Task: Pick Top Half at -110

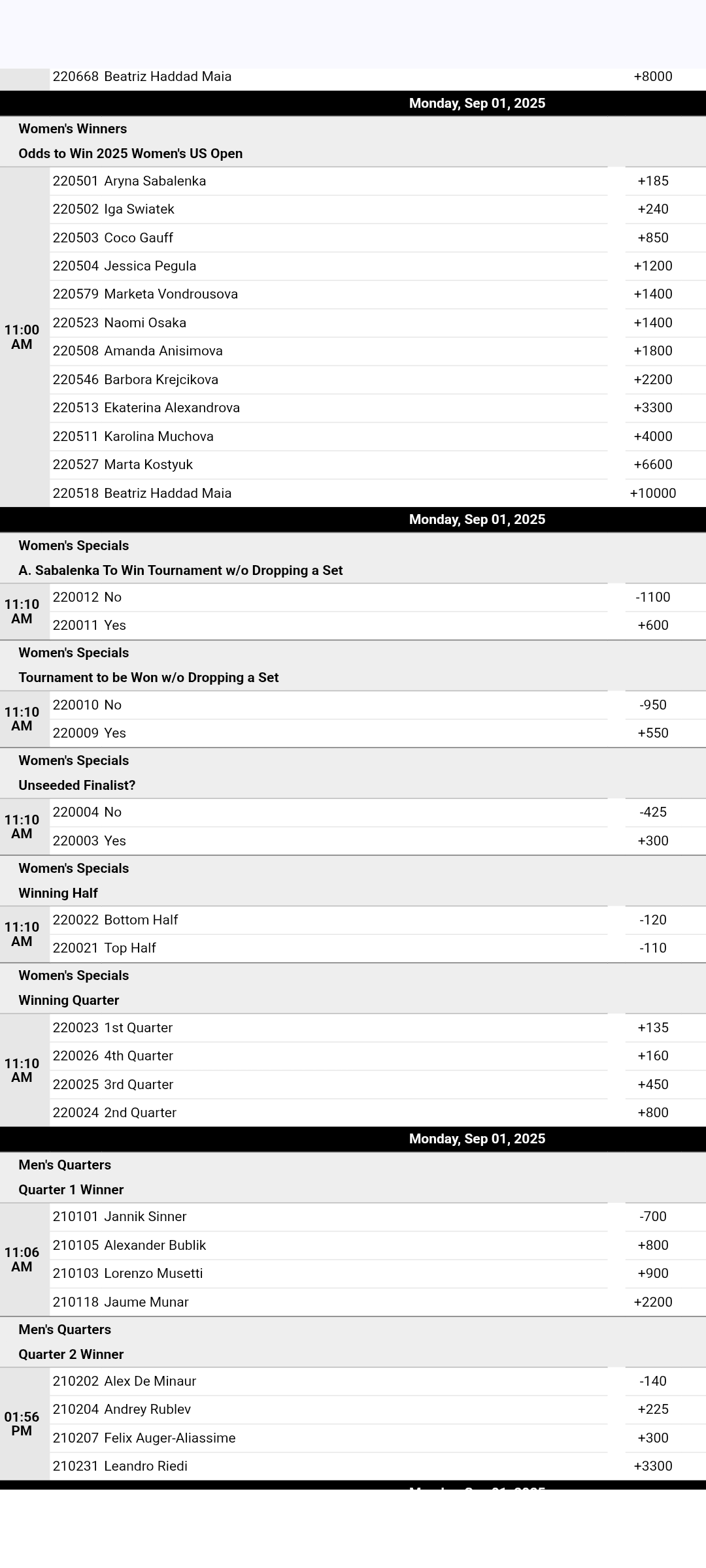Action: coord(652,948)
